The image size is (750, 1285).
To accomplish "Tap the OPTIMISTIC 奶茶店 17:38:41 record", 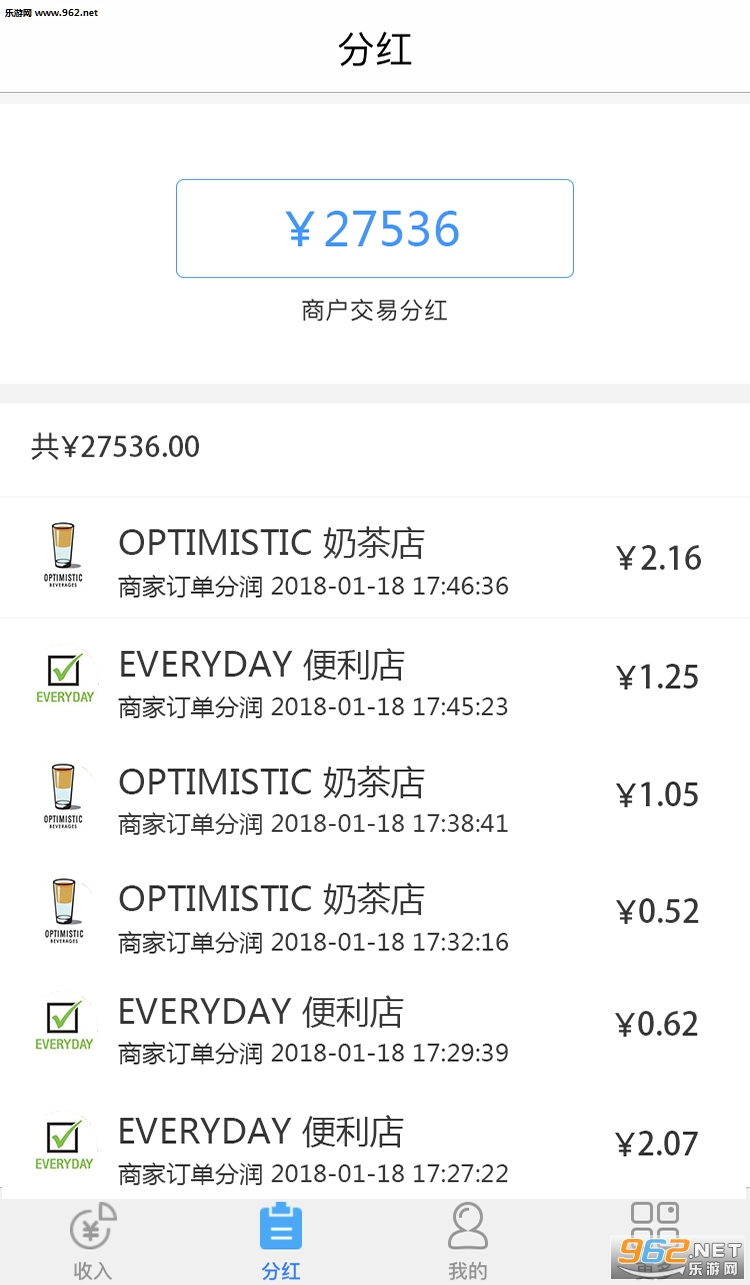I will coord(375,796).
